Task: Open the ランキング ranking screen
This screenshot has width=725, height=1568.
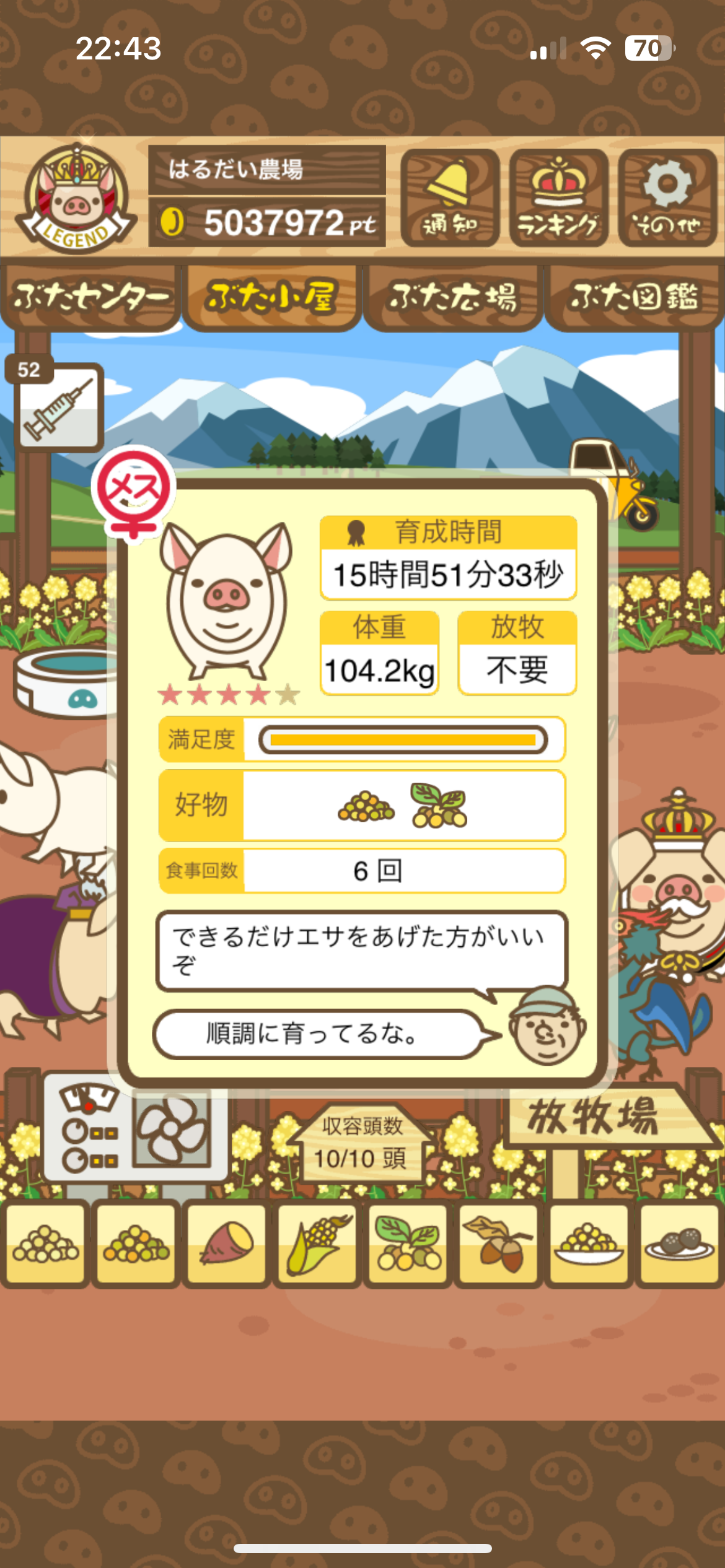Action: click(x=558, y=198)
